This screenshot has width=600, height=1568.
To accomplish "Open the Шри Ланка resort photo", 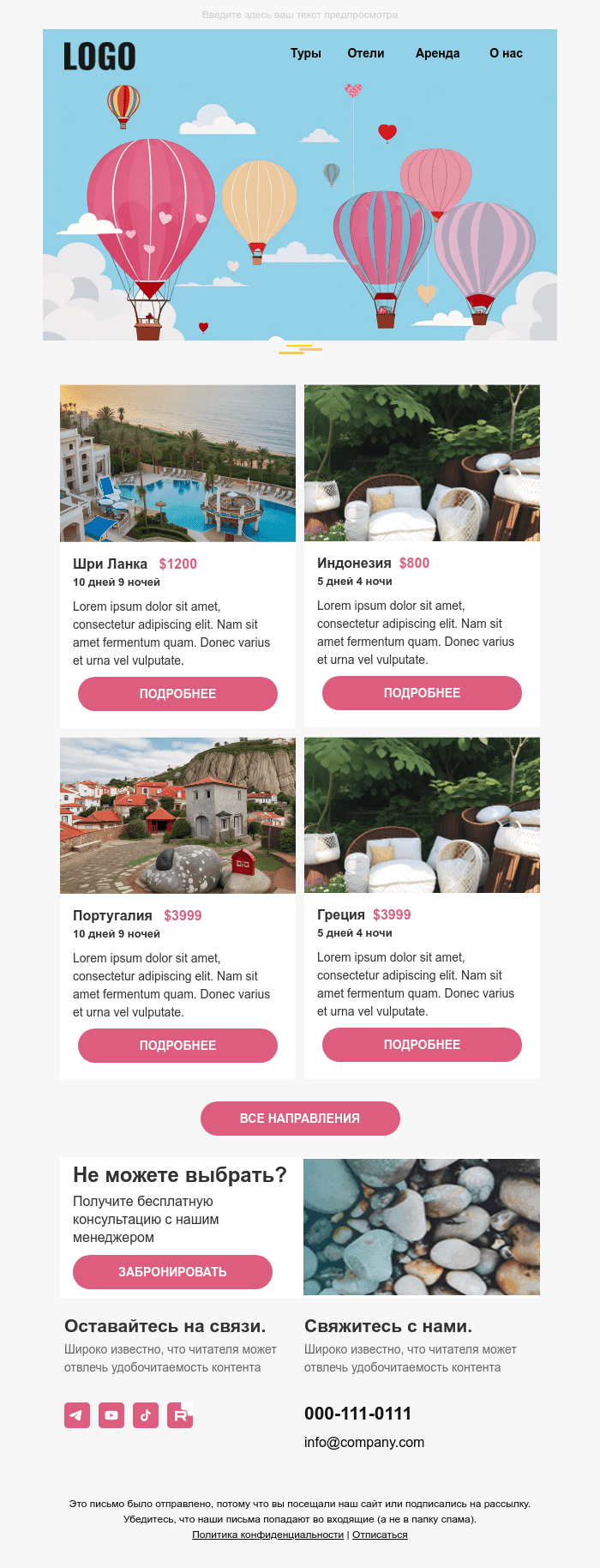I will tap(177, 463).
